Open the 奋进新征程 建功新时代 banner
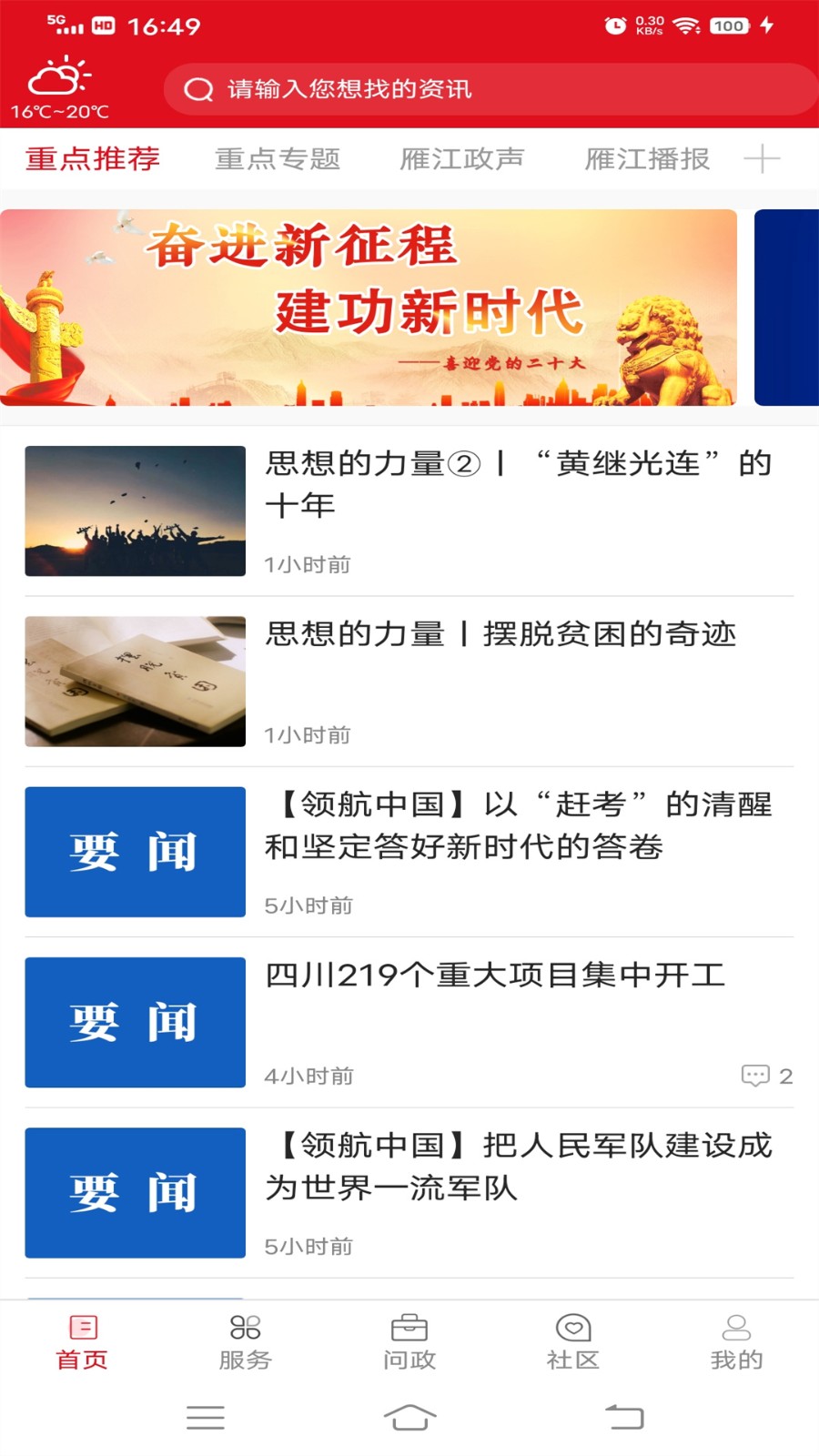The height and width of the screenshot is (1456, 819). [369, 308]
